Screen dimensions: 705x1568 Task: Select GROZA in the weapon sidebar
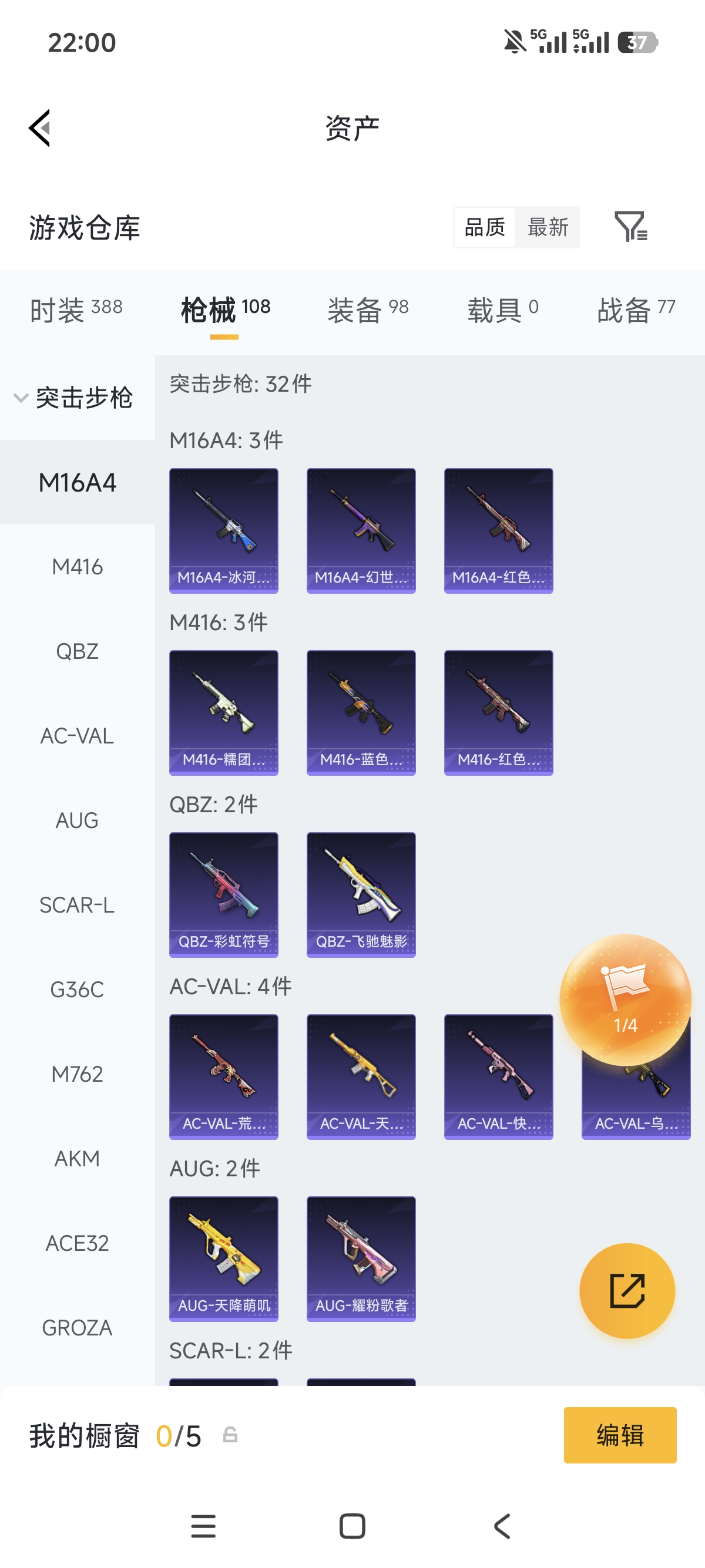tap(78, 1328)
